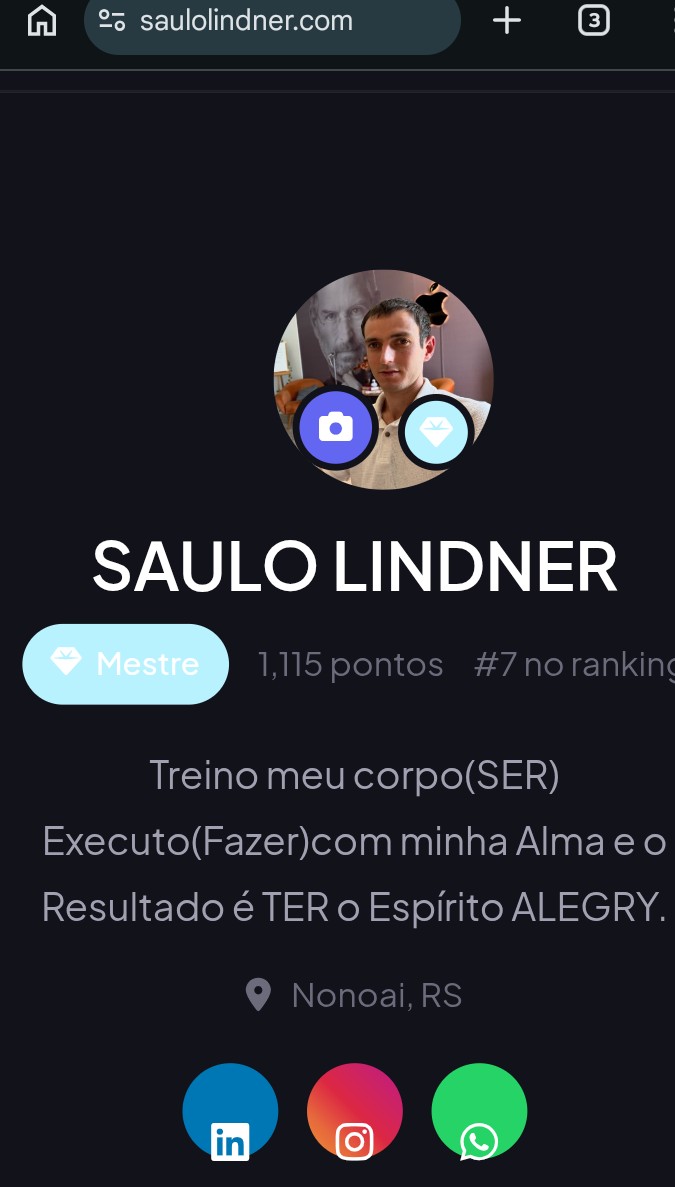Image resolution: width=675 pixels, height=1187 pixels.
Task: Tap the diamond badge on the avatar
Action: (436, 432)
